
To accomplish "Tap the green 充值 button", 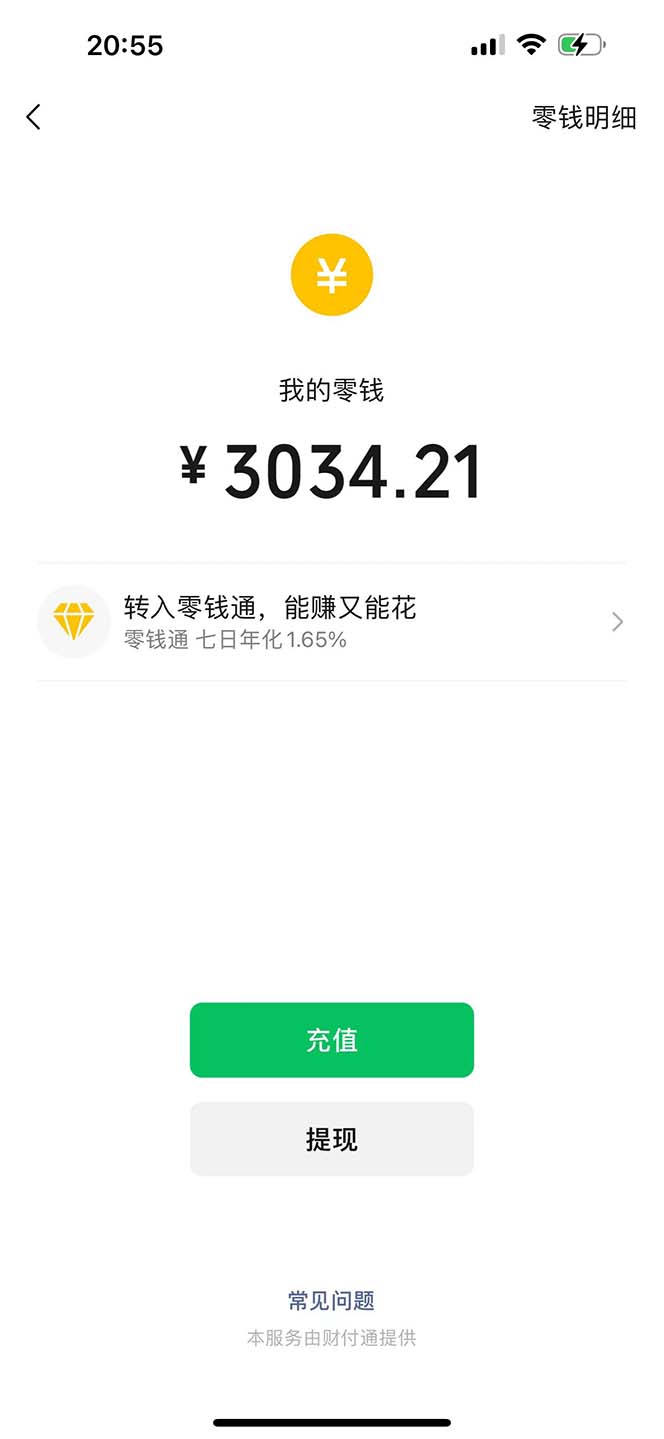I will point(332,1040).
